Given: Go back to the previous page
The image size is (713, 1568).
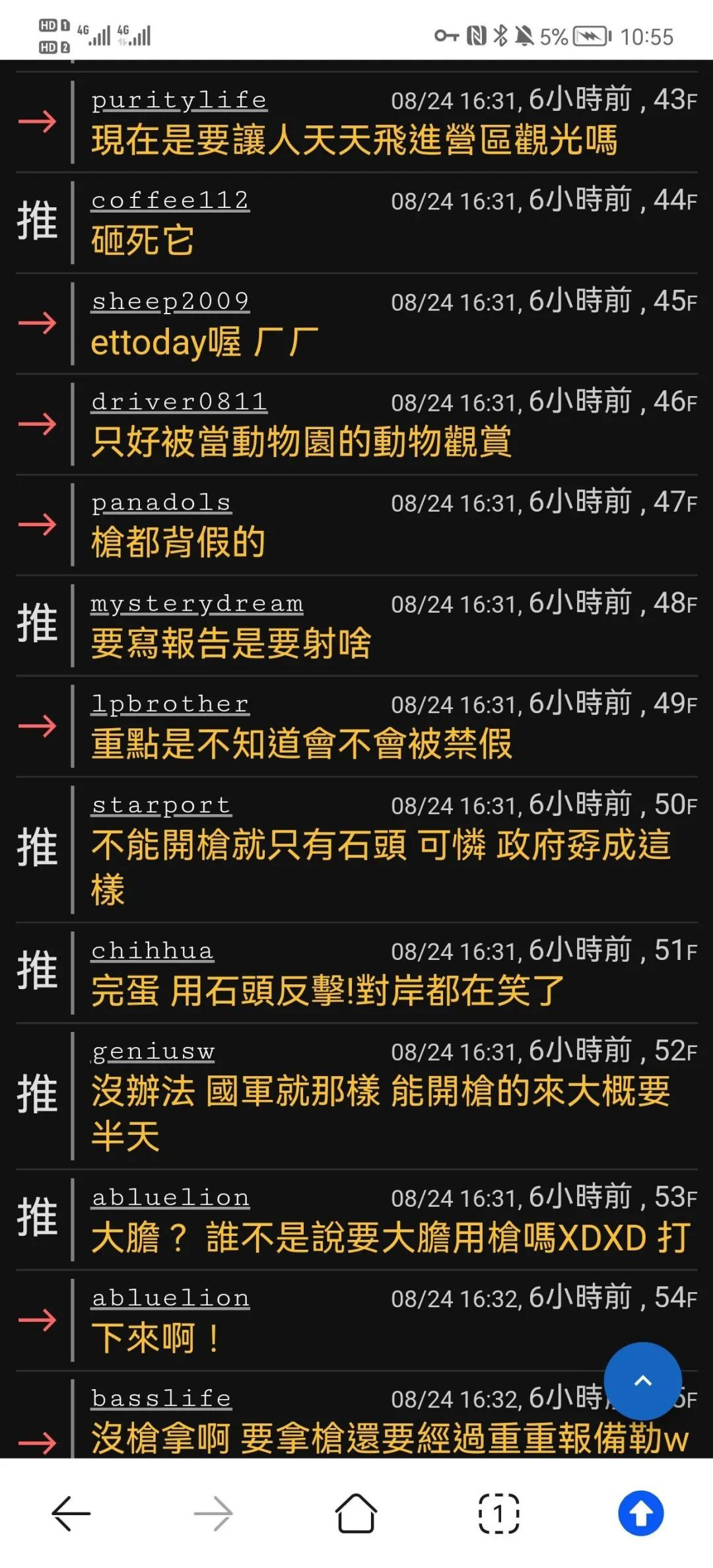Looking at the screenshot, I should [x=71, y=1513].
